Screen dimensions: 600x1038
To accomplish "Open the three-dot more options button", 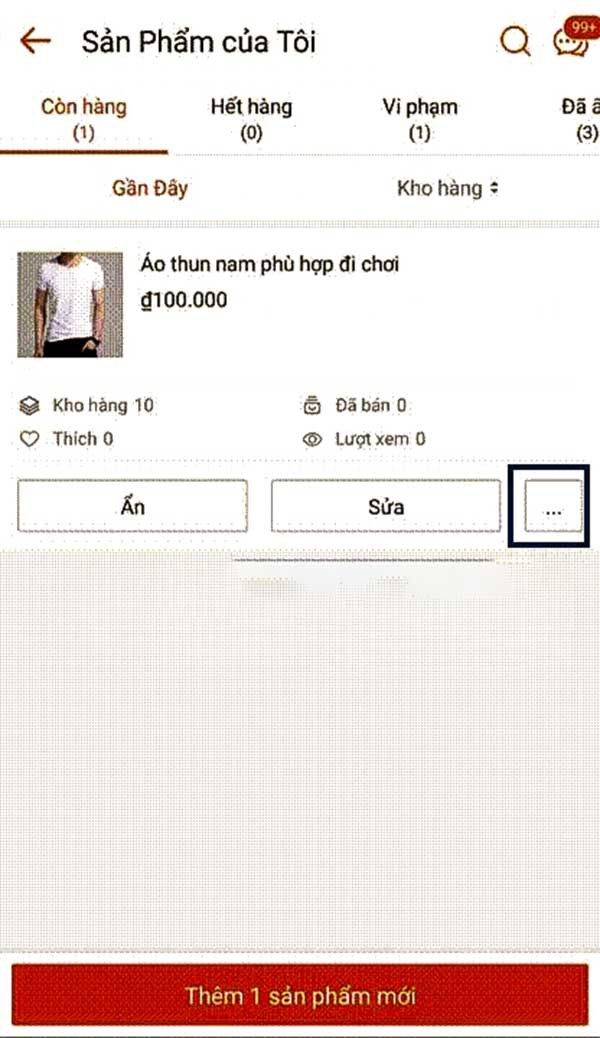I will tap(553, 506).
